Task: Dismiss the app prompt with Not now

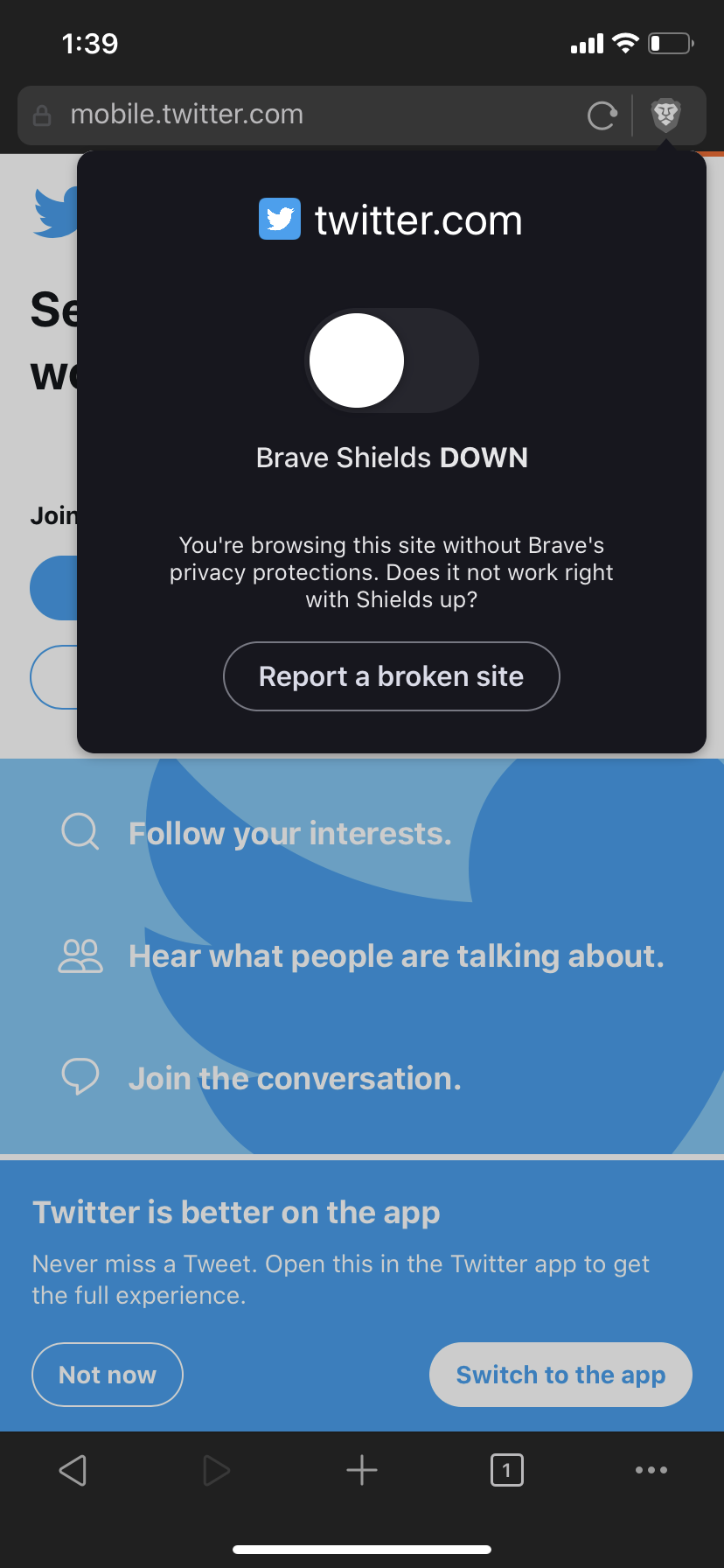Action: 108,1375
